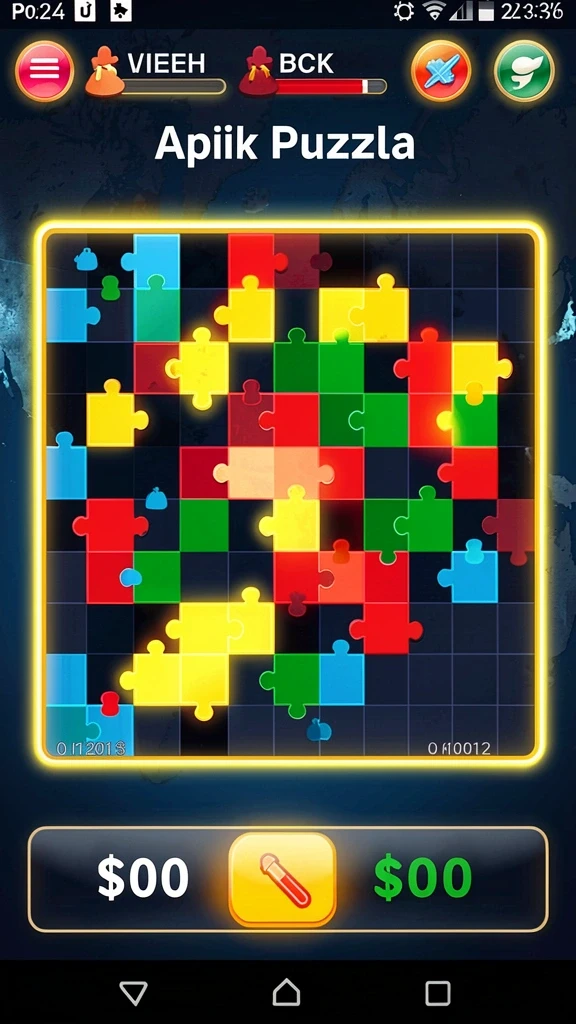Tap the yellow dropper button at the bottom

click(x=283, y=878)
